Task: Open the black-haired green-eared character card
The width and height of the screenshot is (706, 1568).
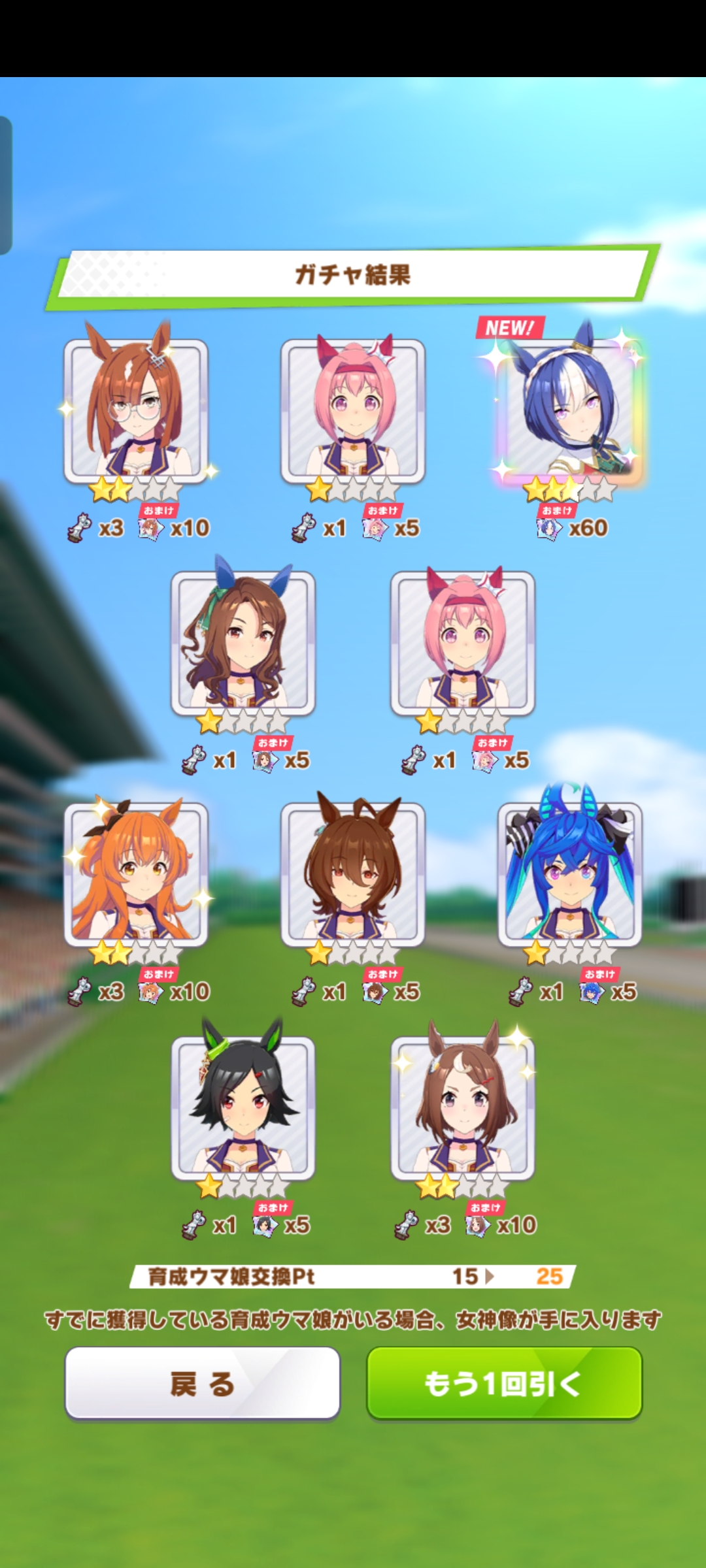Action: click(243, 1107)
